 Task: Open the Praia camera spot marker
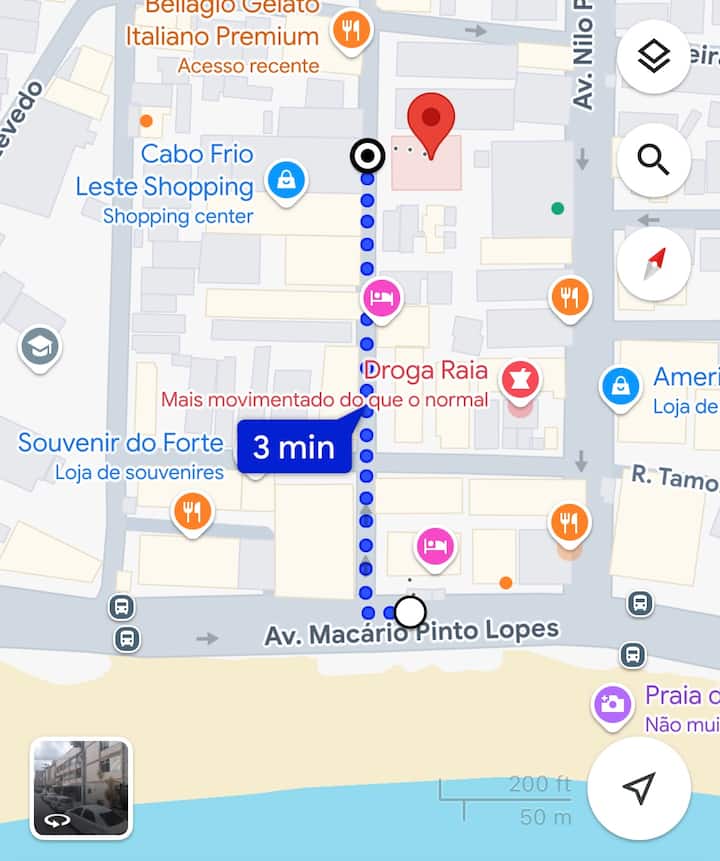coord(612,704)
